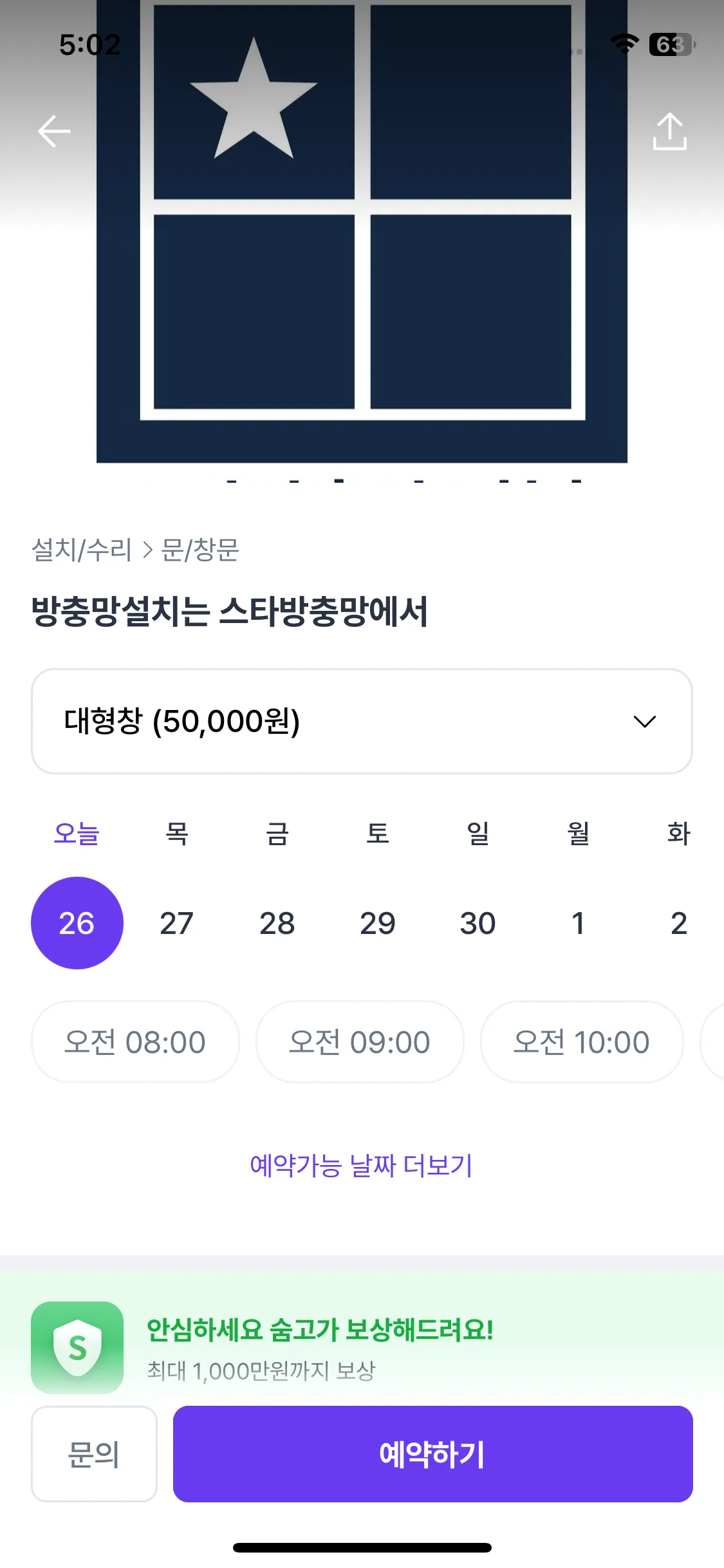Select today's date 26
724x1568 pixels.
[x=77, y=922]
